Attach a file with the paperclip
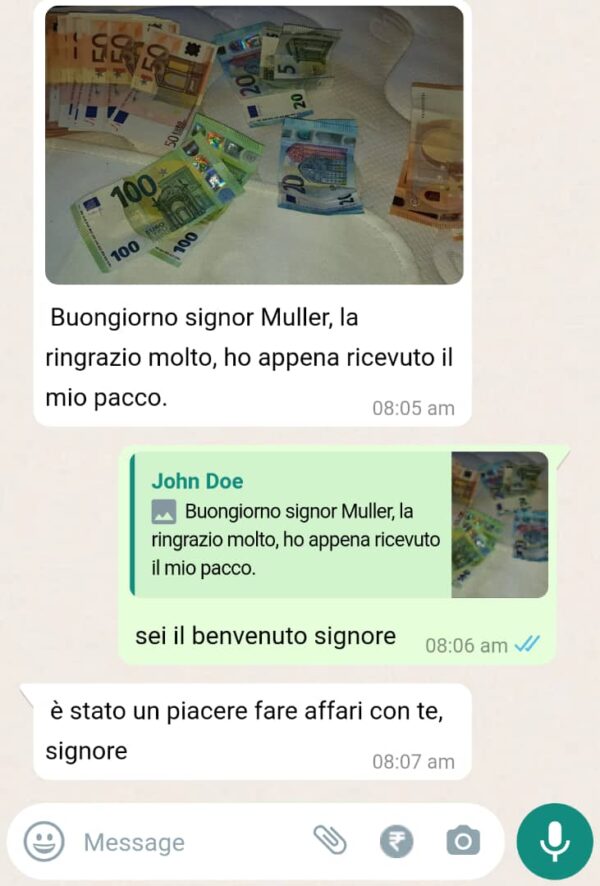This screenshot has height=886, width=600. coord(330,841)
